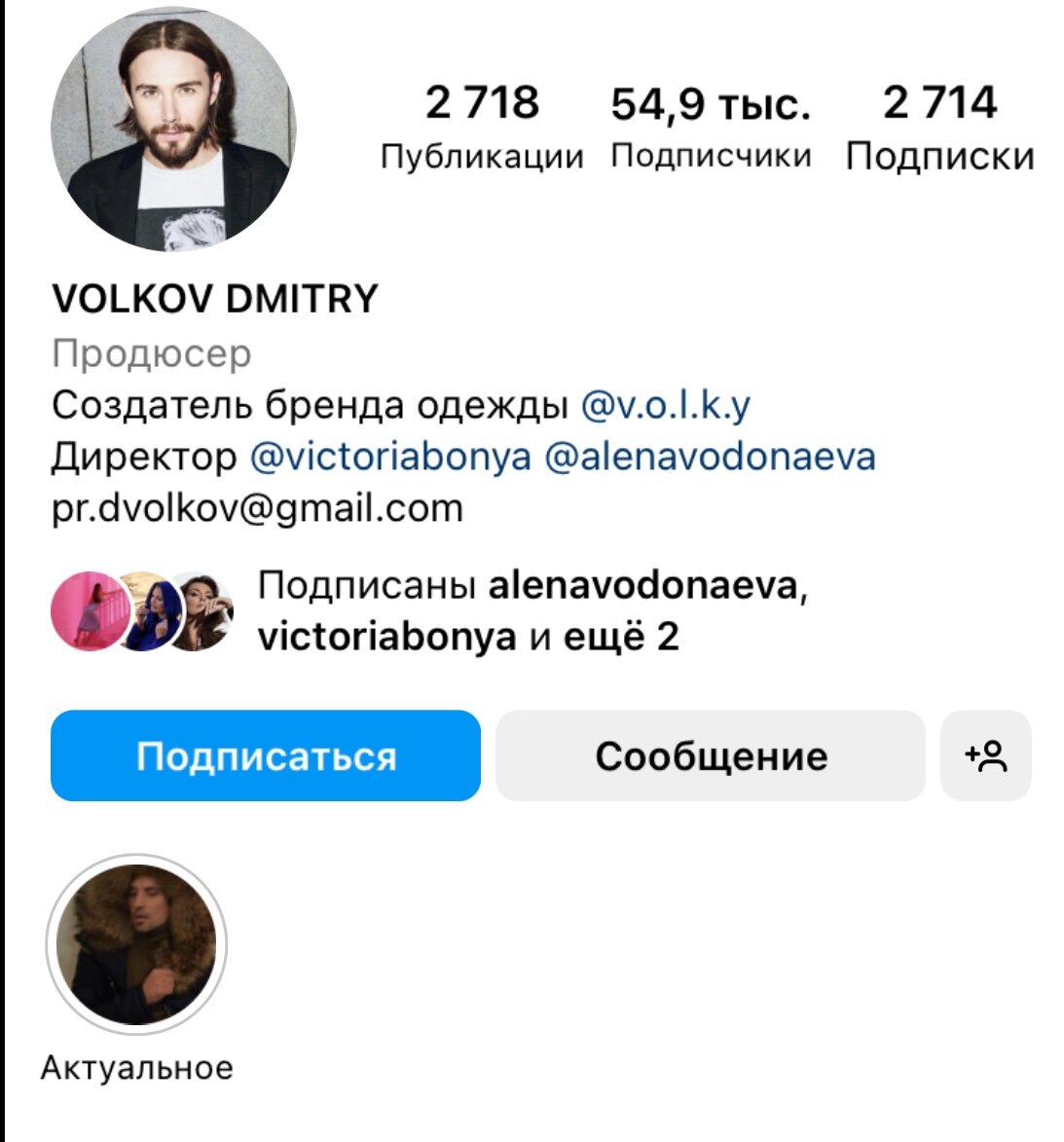This screenshot has width=1064, height=1142.
Task: Open the profile picture of Volkov Dmitry
Action: point(172,129)
